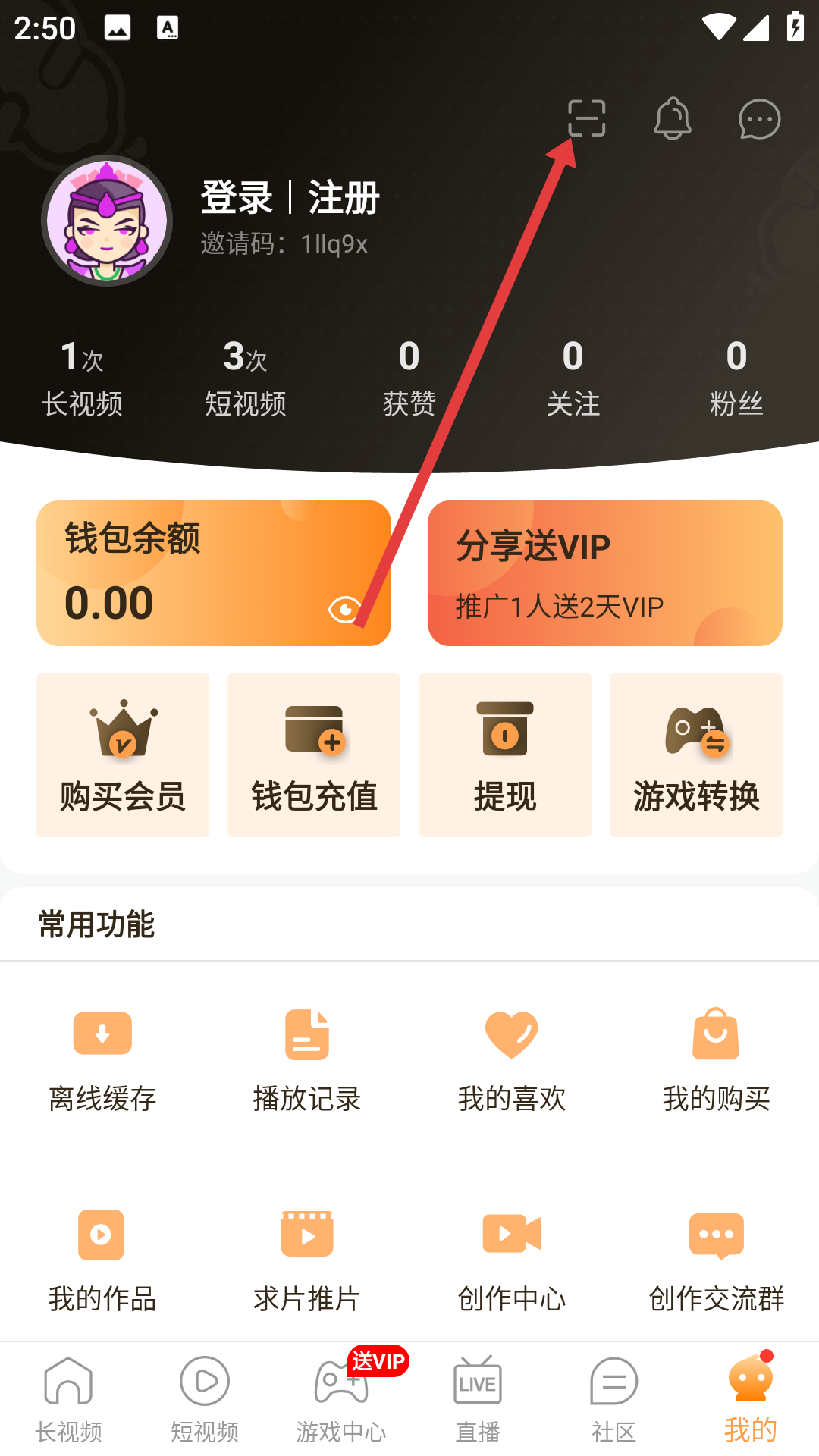This screenshot has height=1456, width=819.
Task: Open the 游戏转换 gamepad icon
Action: (x=695, y=732)
